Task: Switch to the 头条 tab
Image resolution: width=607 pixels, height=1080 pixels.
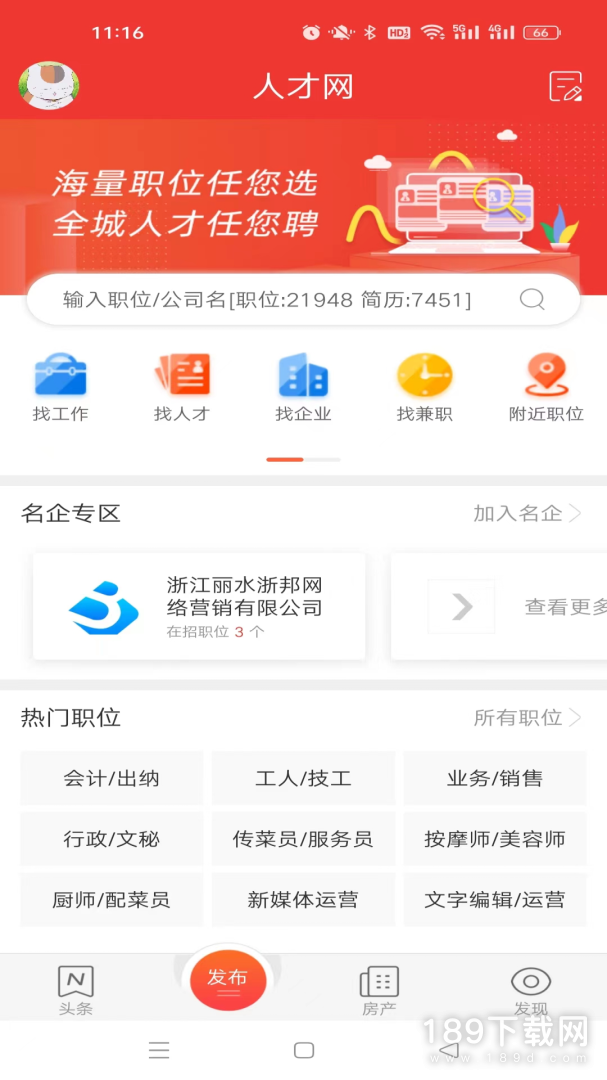Action: [x=76, y=990]
